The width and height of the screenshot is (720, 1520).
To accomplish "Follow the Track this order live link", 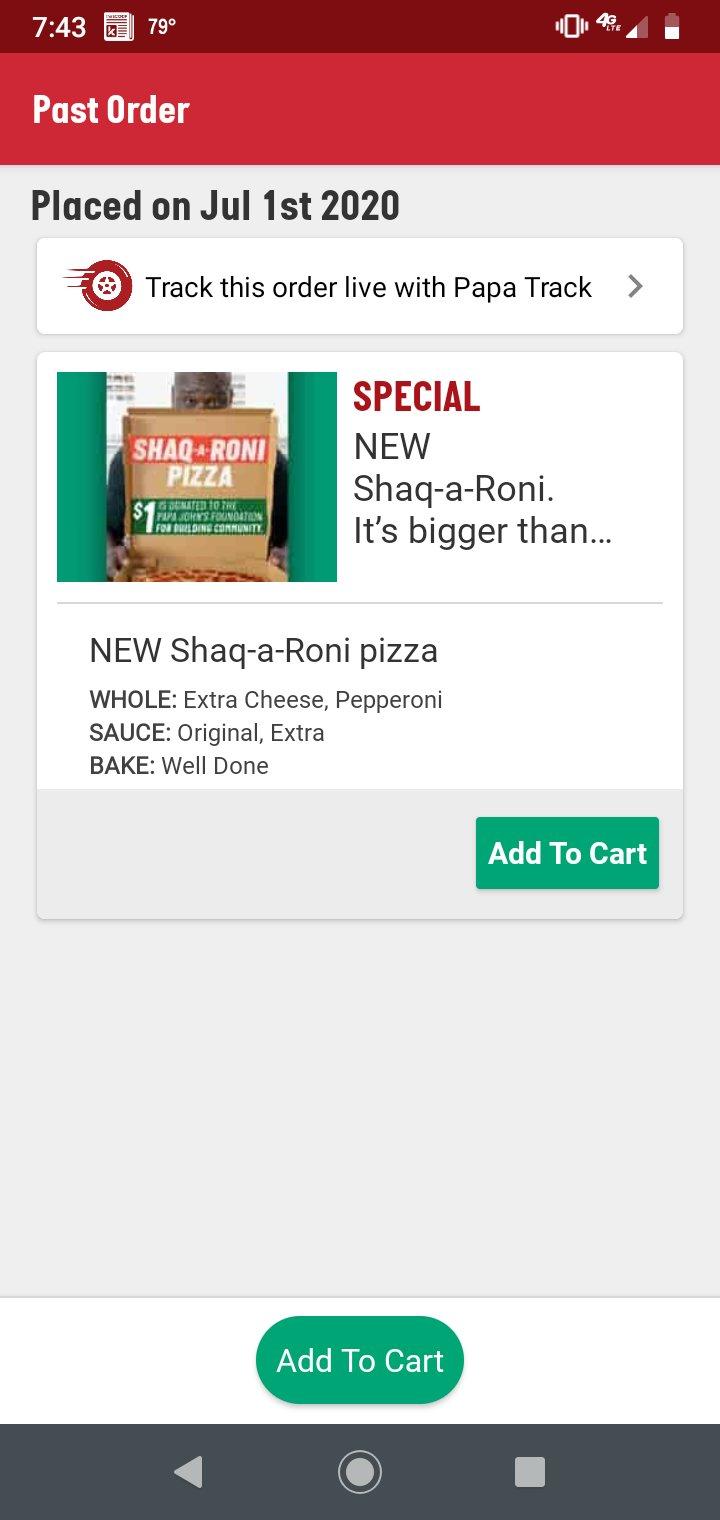I will tap(369, 286).
